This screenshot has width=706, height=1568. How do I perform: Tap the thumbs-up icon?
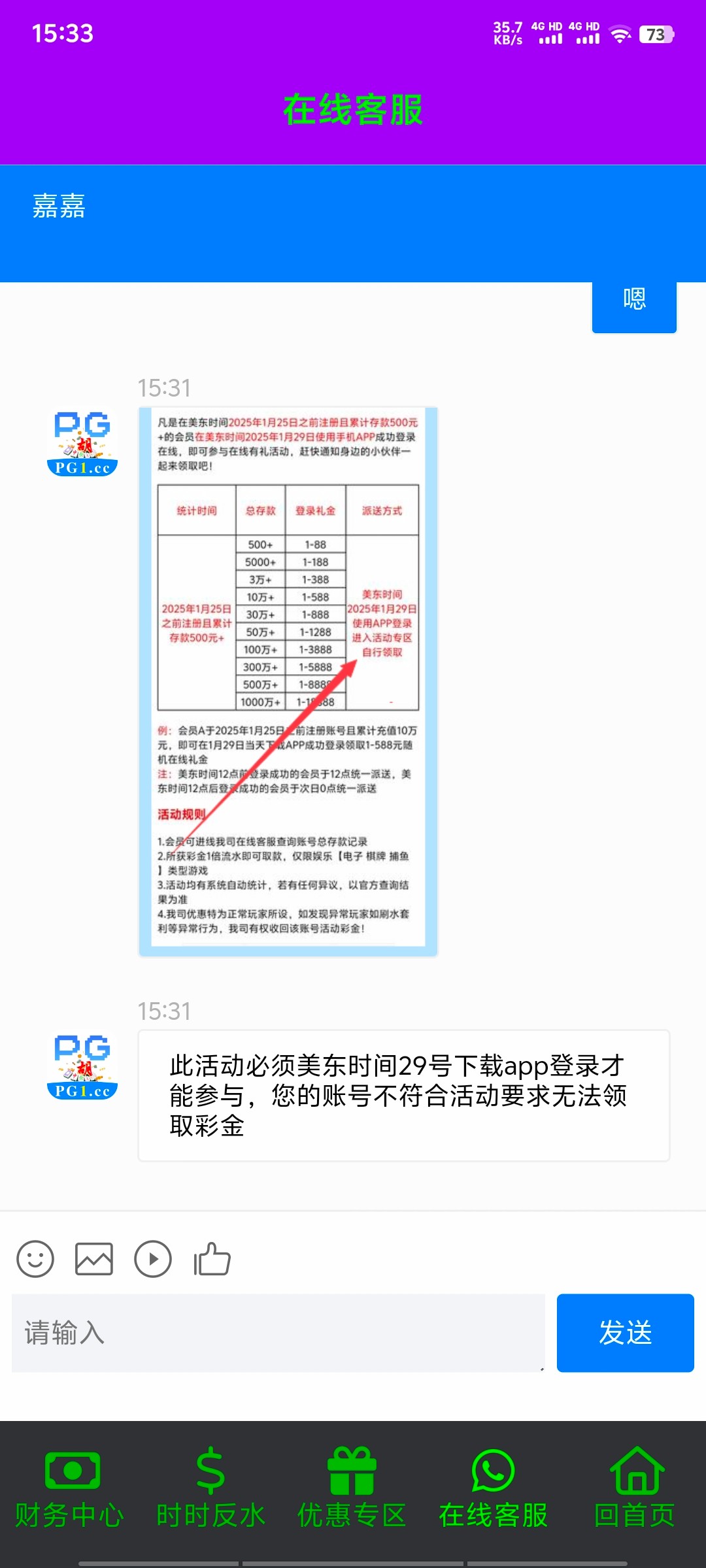point(212,1258)
